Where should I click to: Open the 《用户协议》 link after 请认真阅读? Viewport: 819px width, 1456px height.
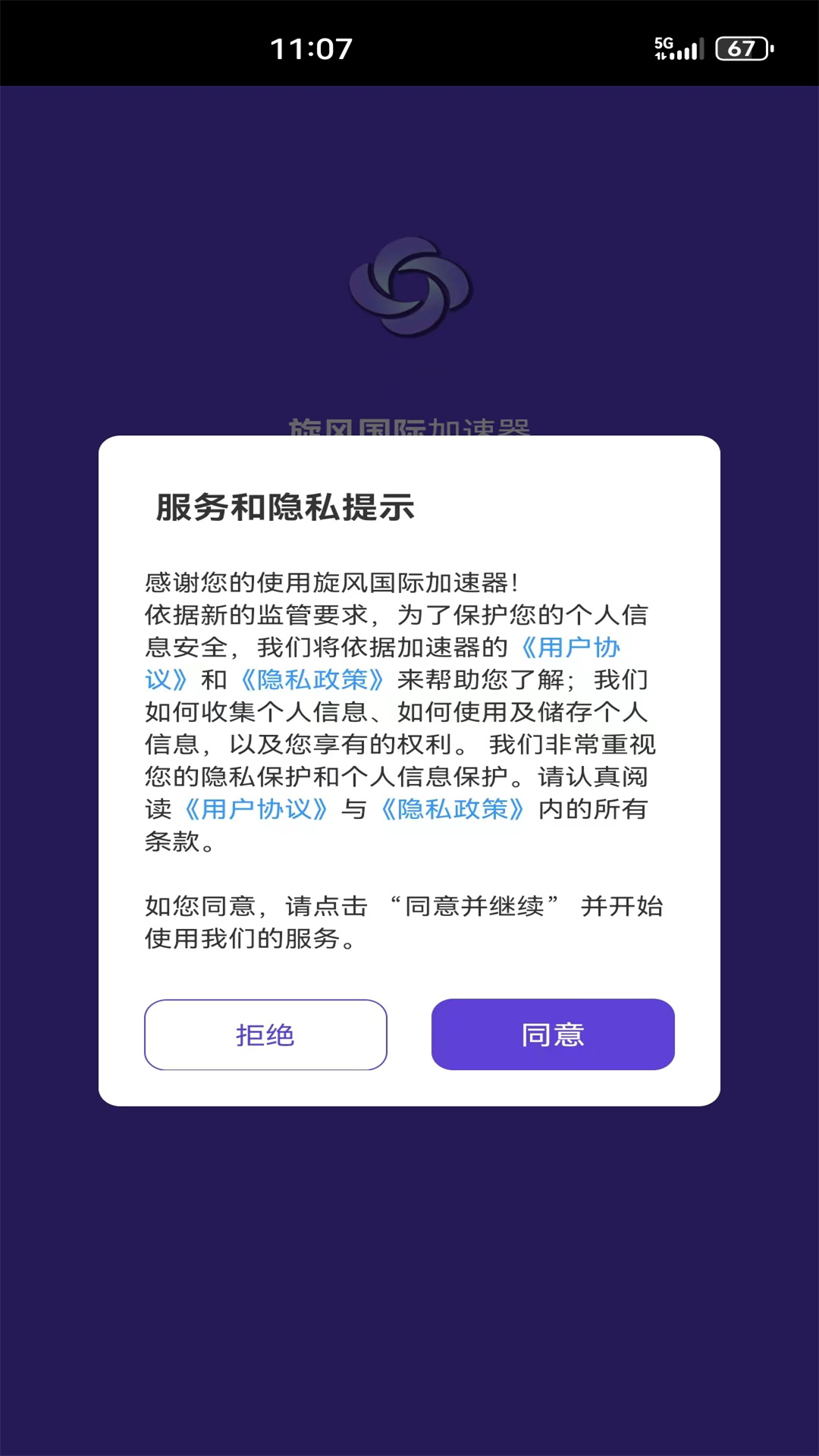(256, 809)
